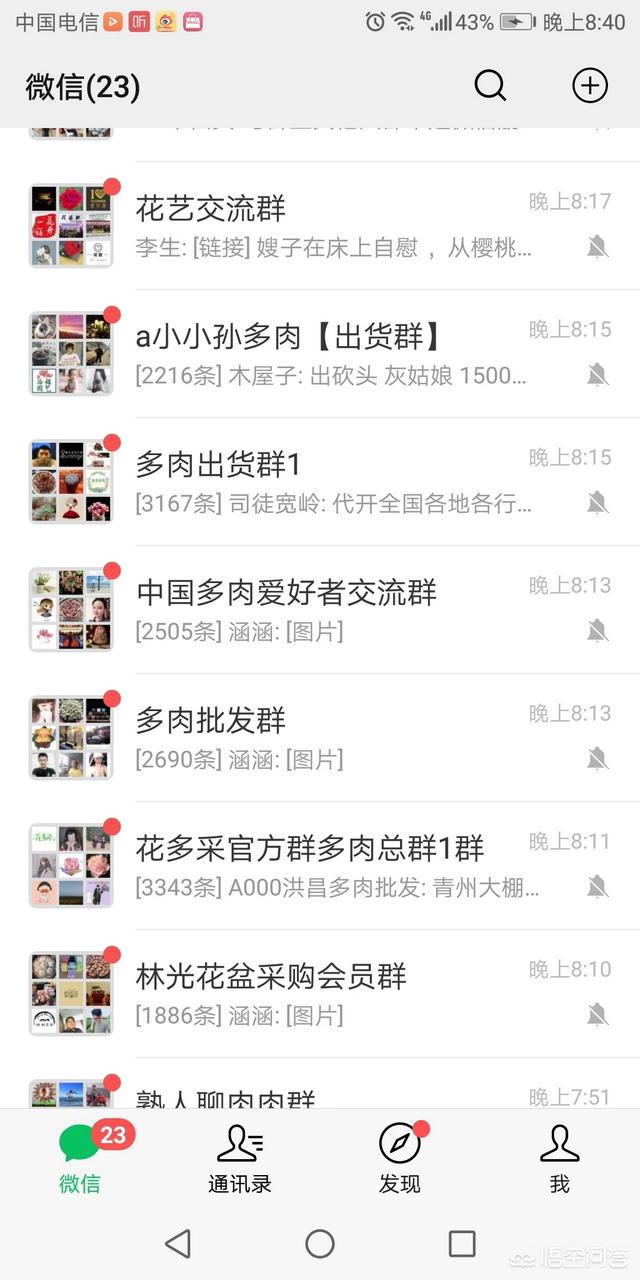Open the search magnifier icon
This screenshot has height=1280, width=640.
click(490, 86)
